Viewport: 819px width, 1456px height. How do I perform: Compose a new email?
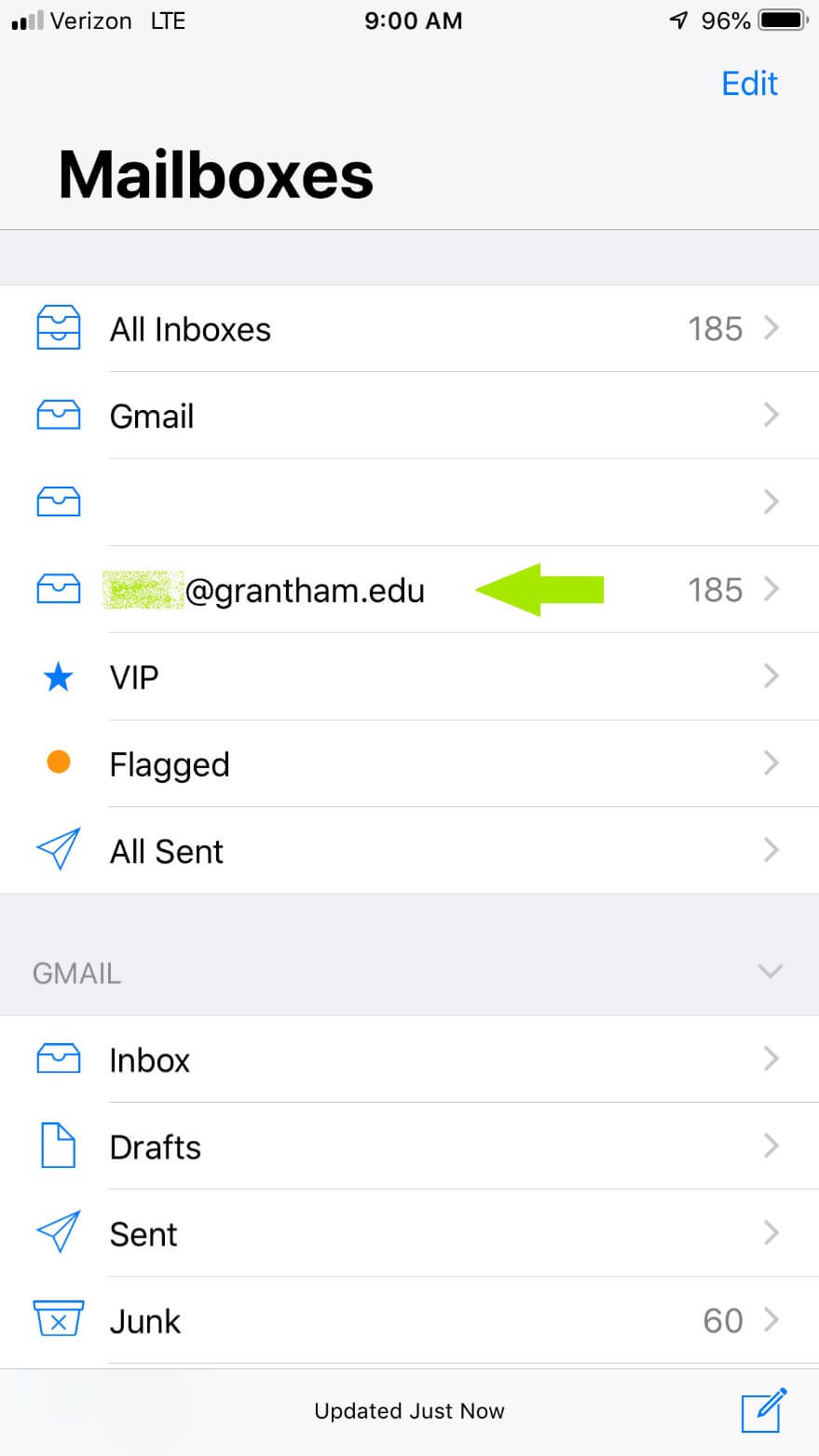(x=764, y=1409)
